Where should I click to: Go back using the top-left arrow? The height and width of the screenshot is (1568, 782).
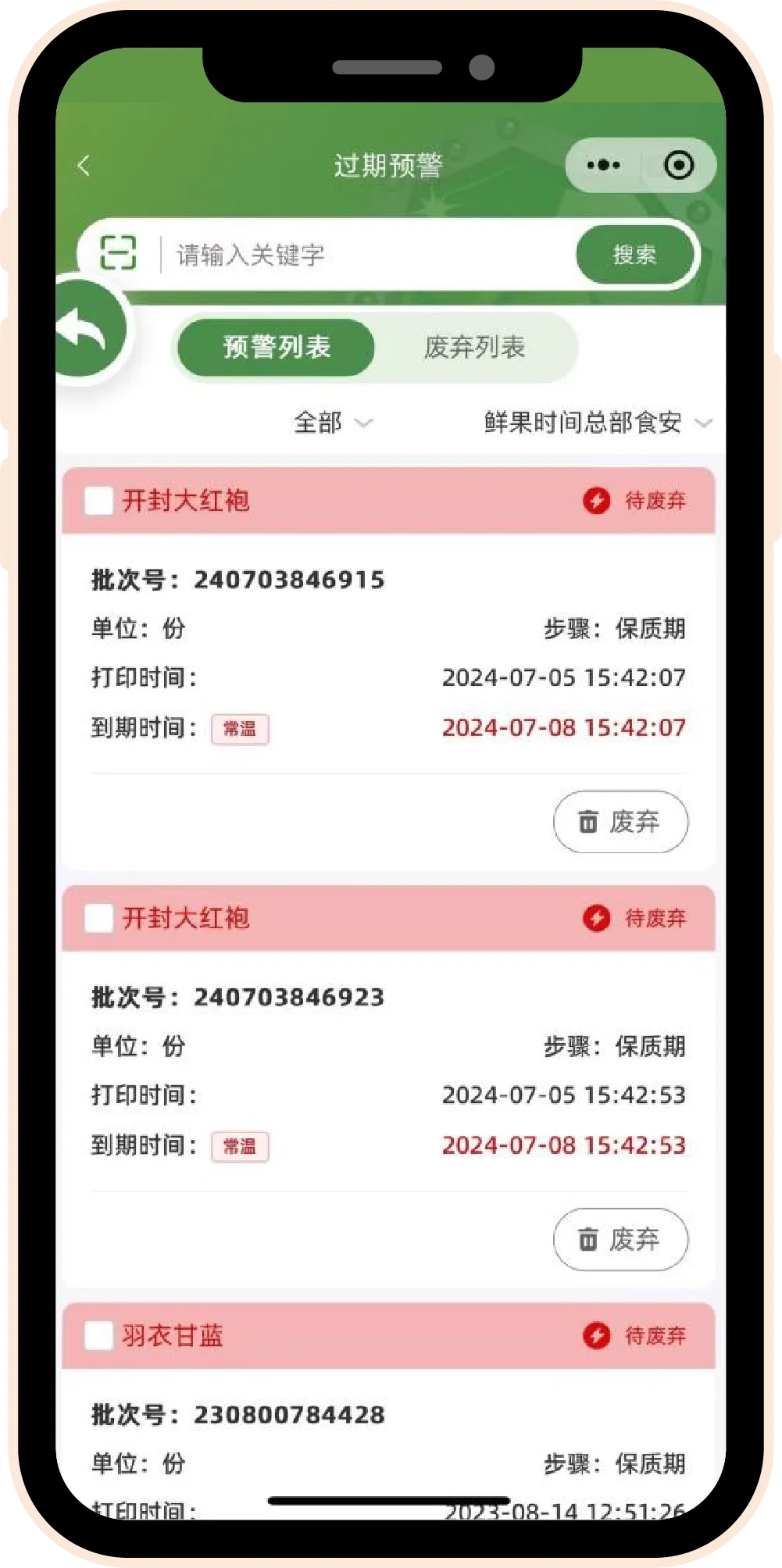click(84, 166)
